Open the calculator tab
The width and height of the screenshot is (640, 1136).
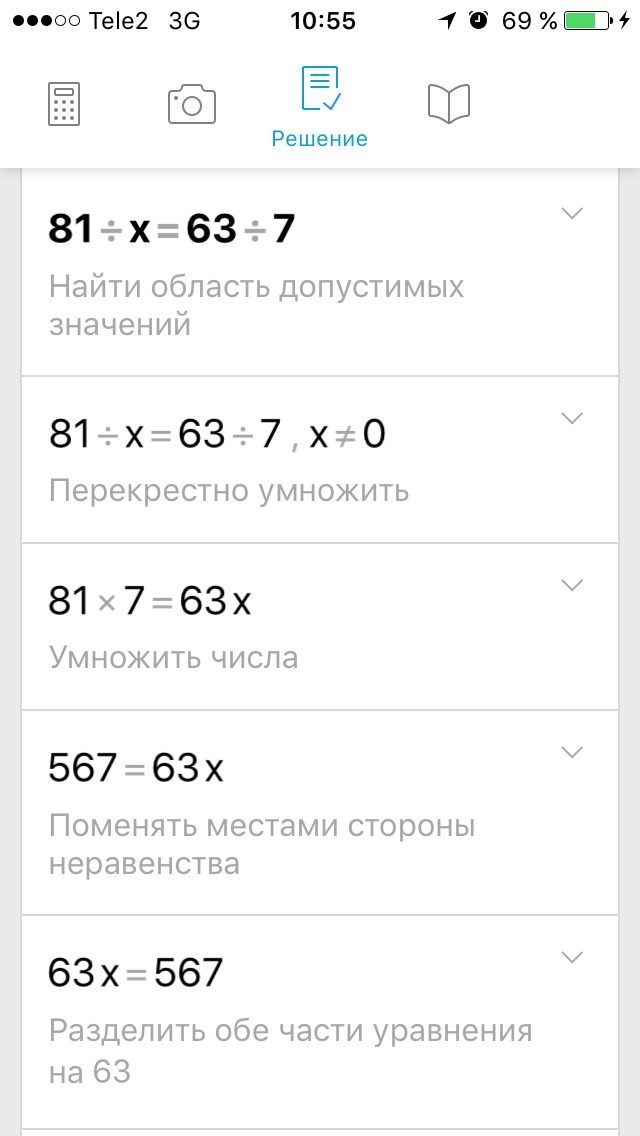coord(64,104)
